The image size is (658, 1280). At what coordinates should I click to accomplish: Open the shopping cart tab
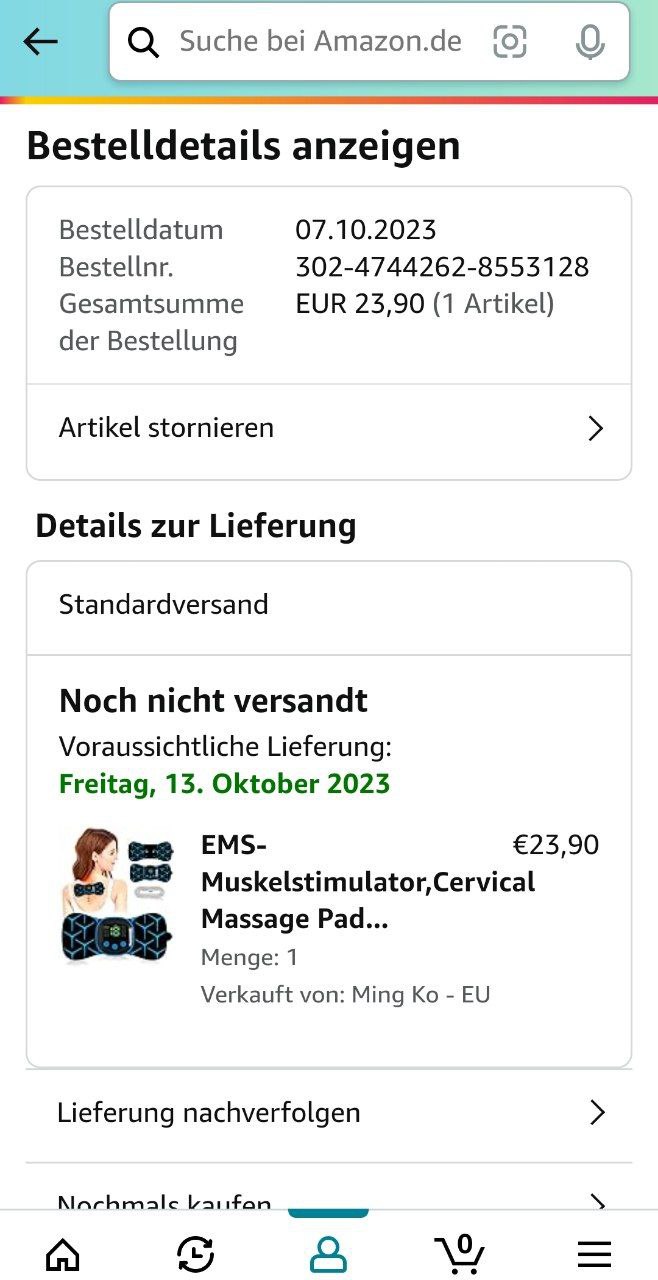460,1253
